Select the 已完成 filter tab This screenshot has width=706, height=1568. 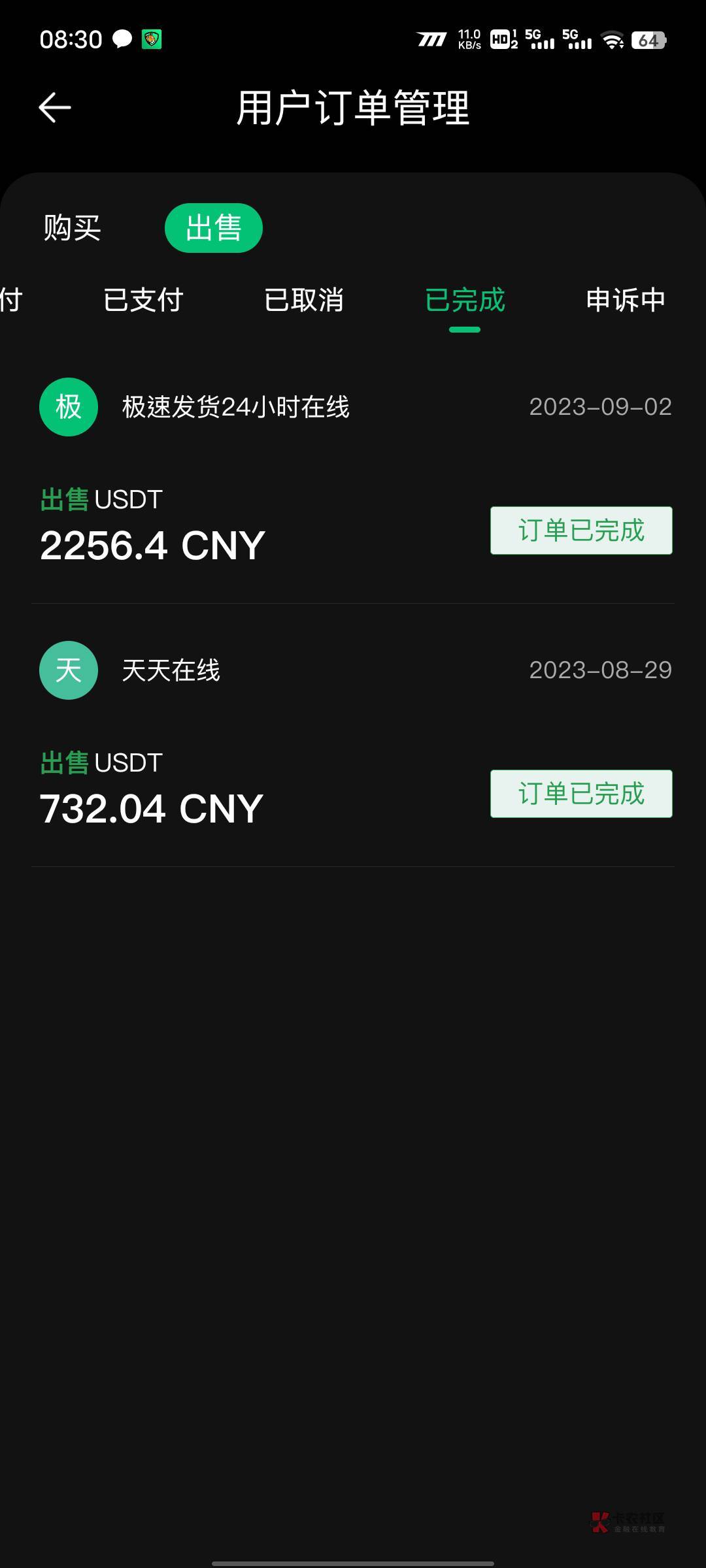click(465, 300)
